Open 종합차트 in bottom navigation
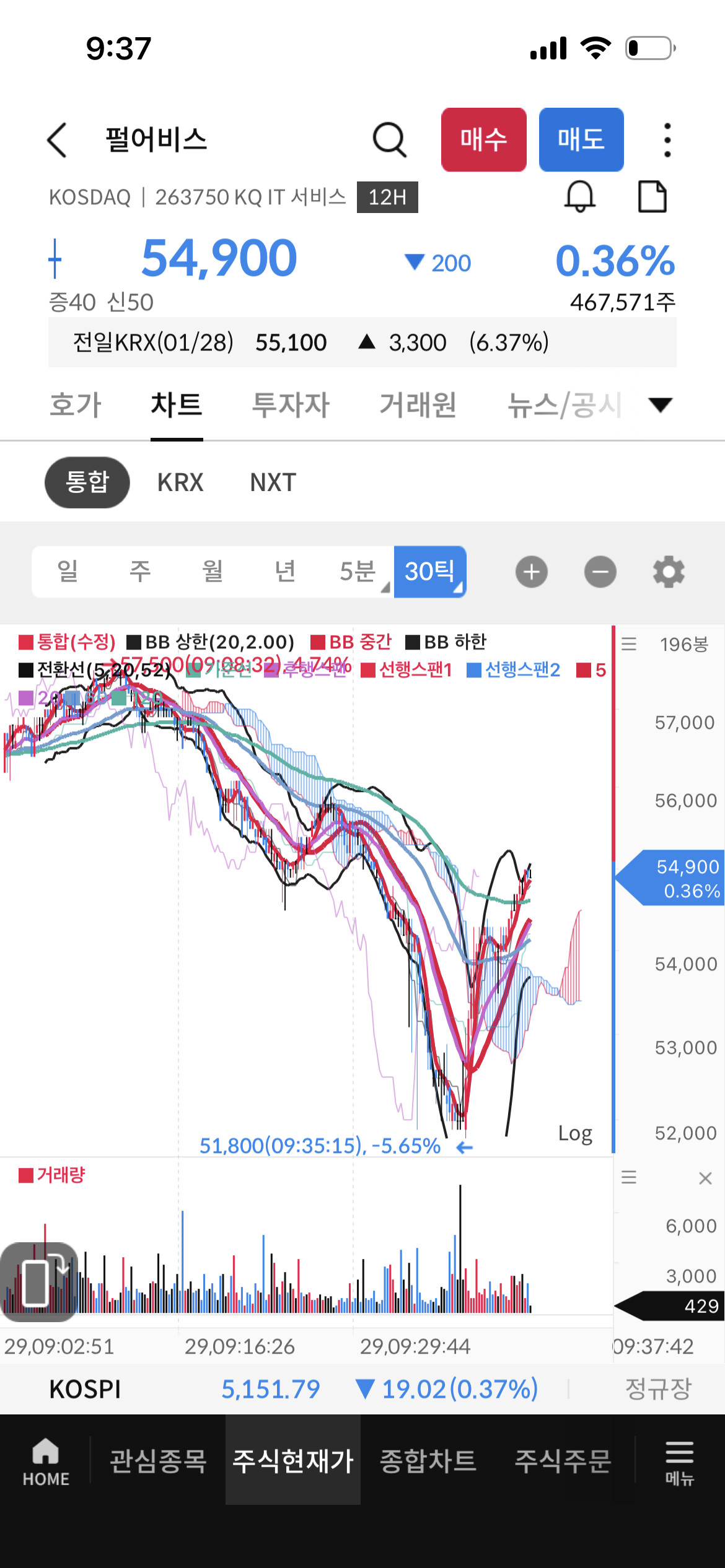The height and width of the screenshot is (1568, 725). [428, 1461]
